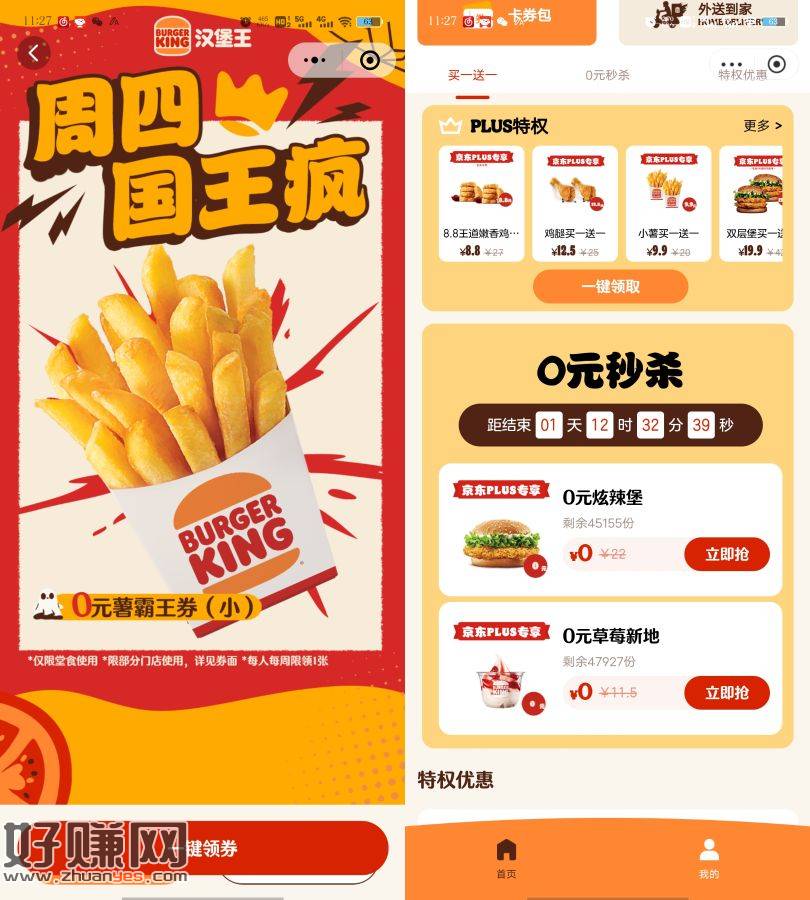Open 更多 in PLUS特权 section
This screenshot has width=810, height=900.
tap(762, 126)
